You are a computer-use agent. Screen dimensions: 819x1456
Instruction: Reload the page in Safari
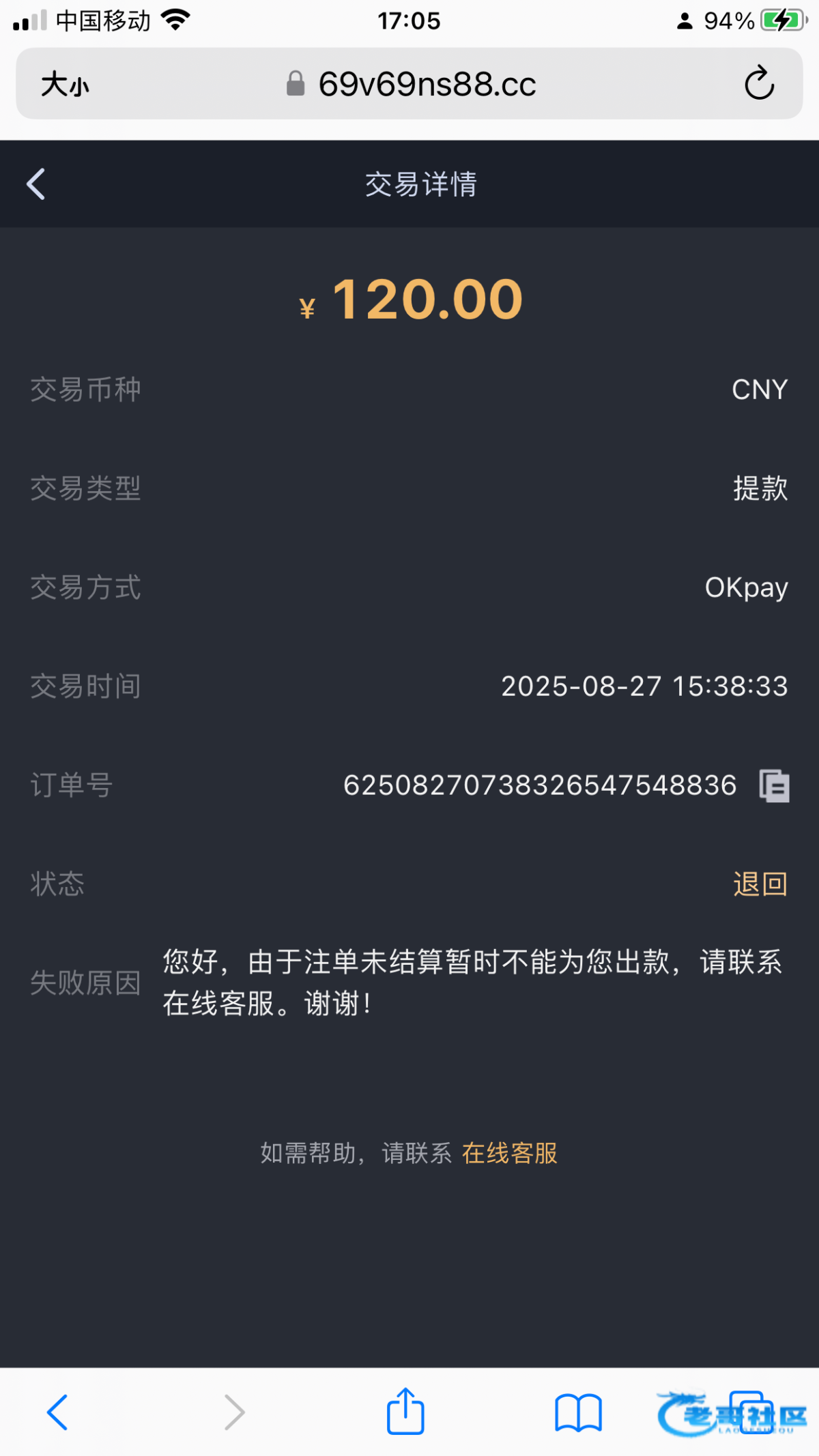759,84
